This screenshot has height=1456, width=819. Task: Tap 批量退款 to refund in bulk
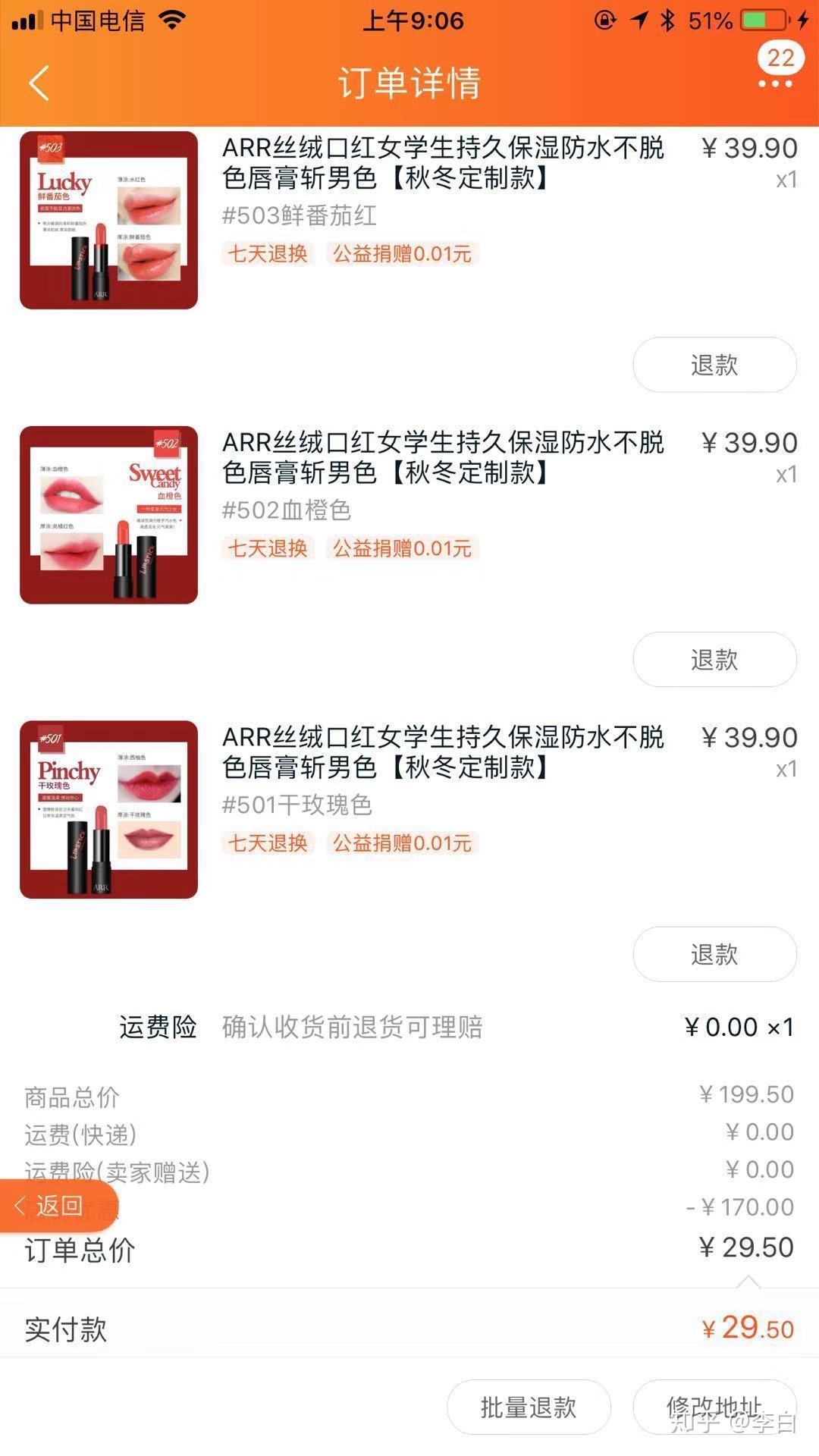(x=529, y=1407)
